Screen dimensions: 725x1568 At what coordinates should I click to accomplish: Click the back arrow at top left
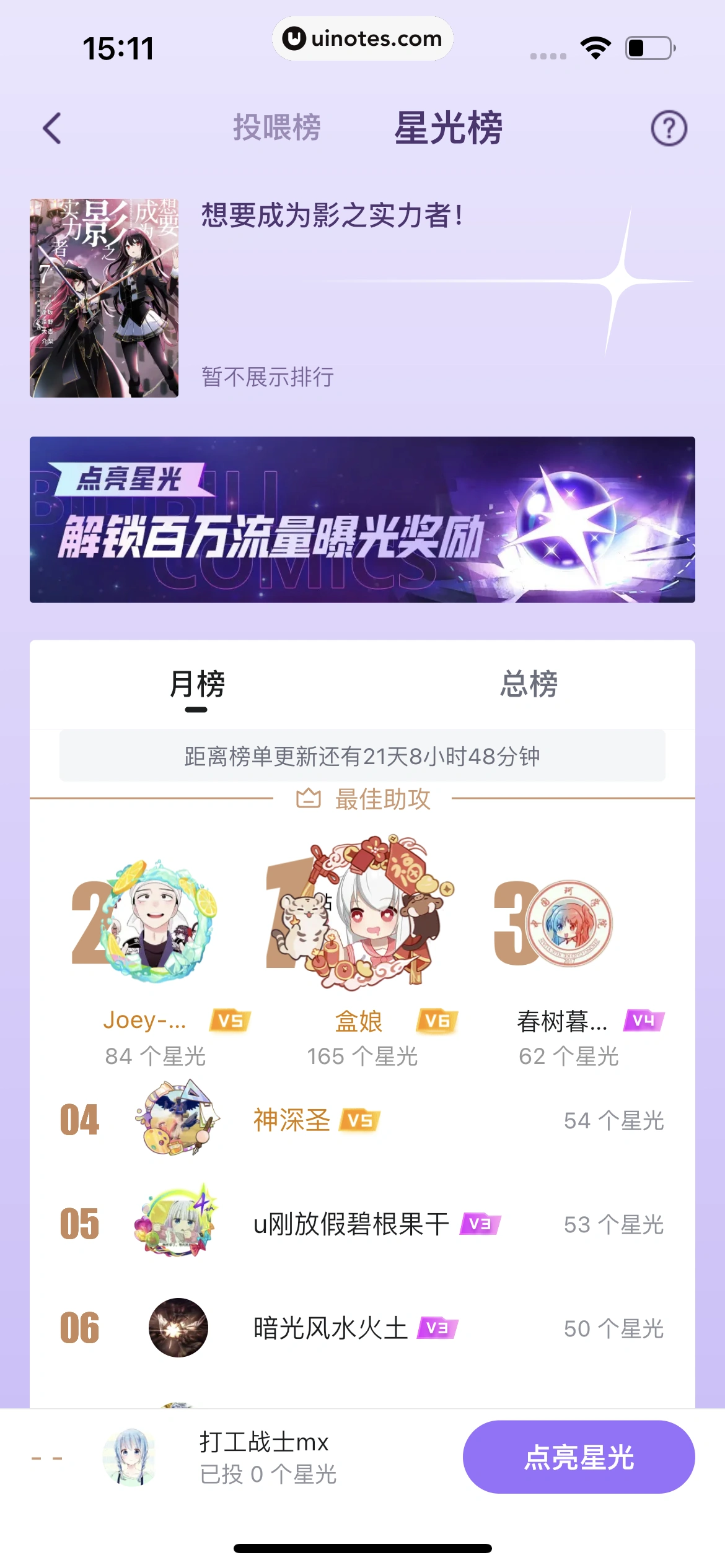click(53, 128)
